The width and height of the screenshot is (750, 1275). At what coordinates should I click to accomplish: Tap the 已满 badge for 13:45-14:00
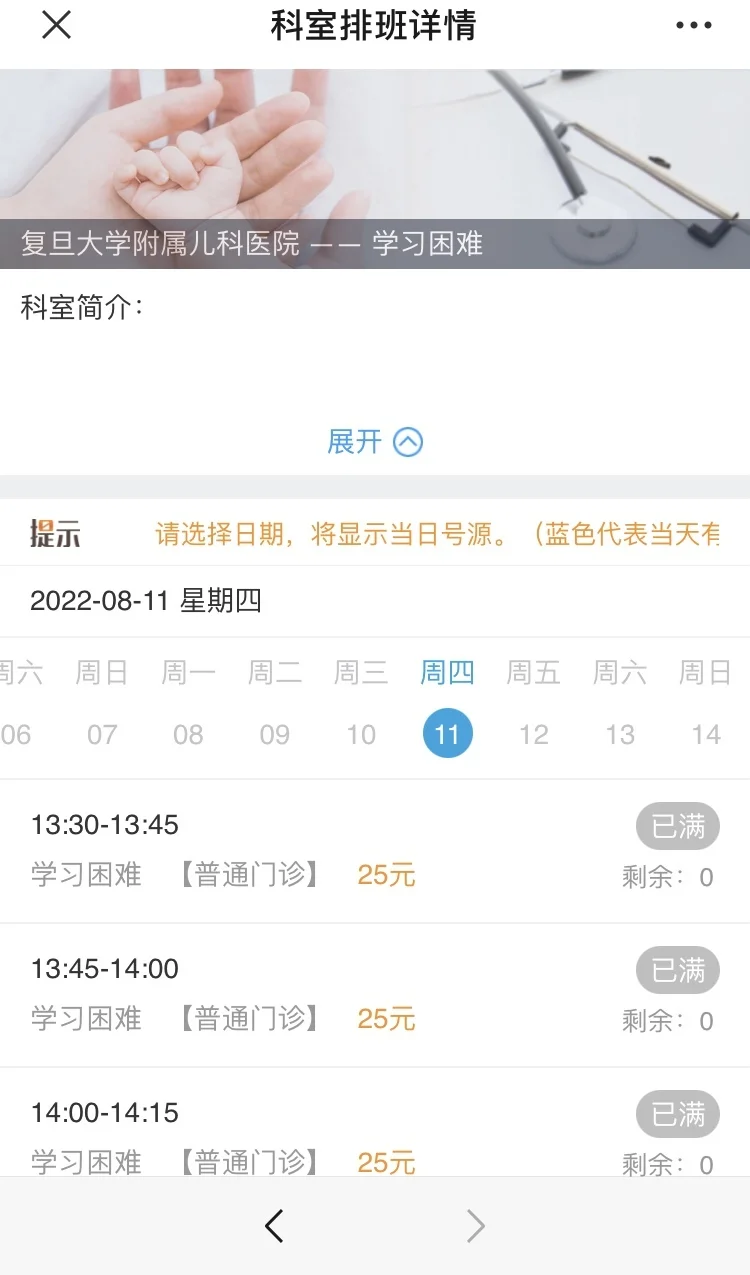click(x=677, y=970)
